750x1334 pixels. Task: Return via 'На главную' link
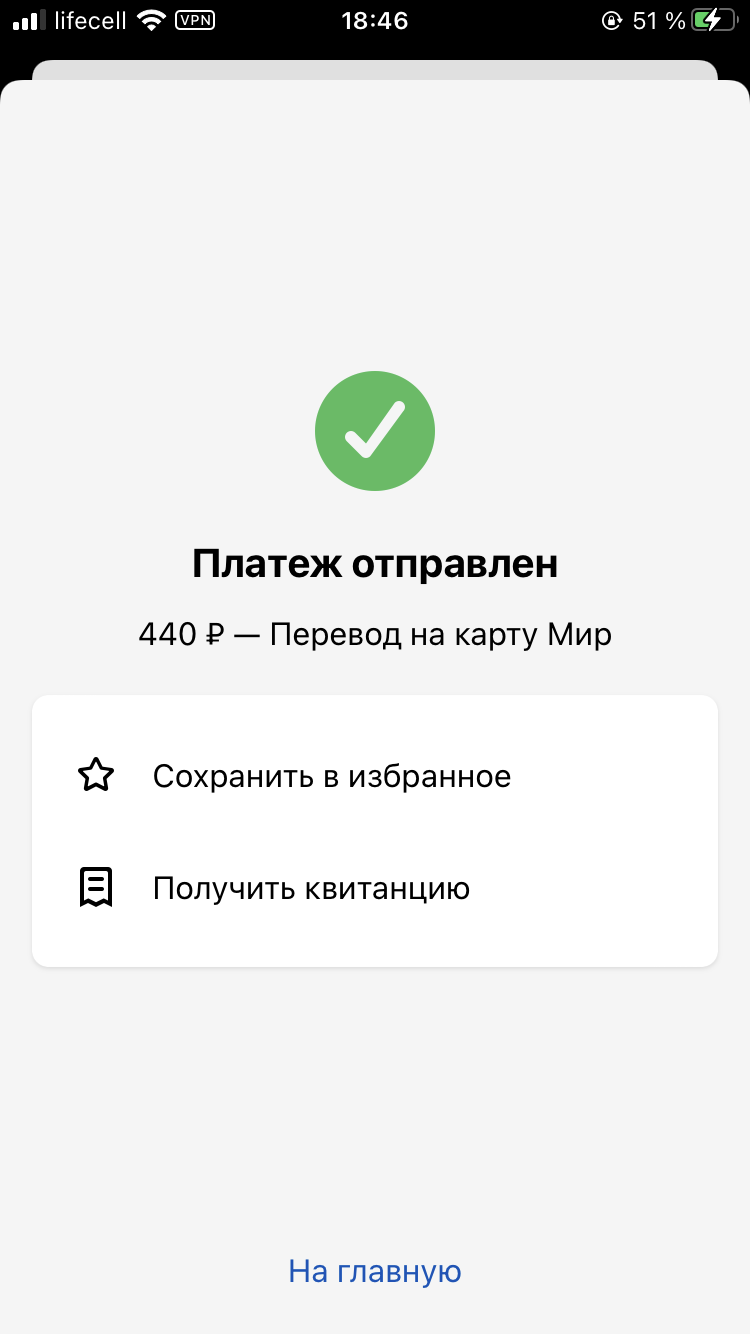[x=374, y=1271]
